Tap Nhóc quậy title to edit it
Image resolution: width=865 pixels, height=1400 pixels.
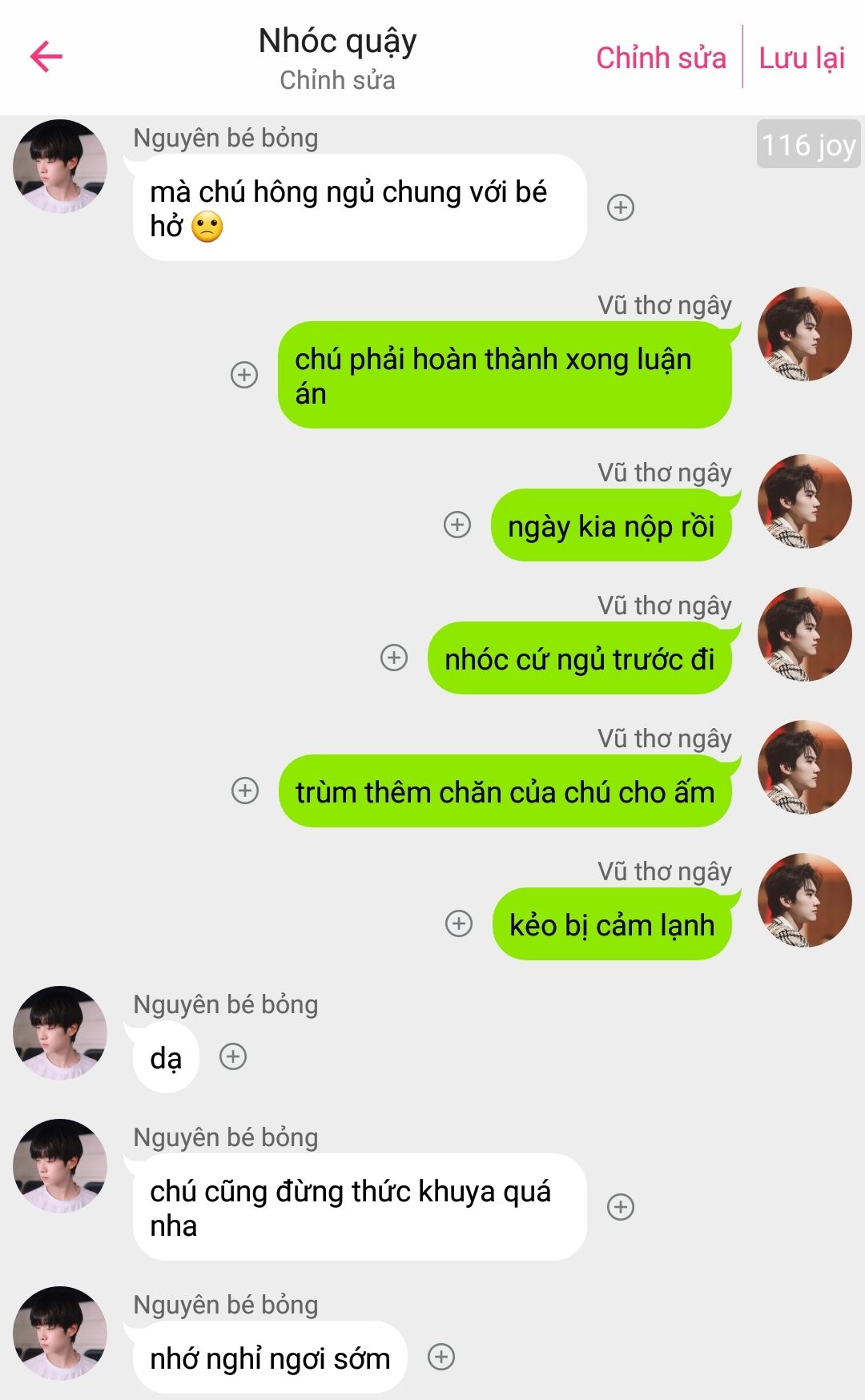[x=337, y=41]
